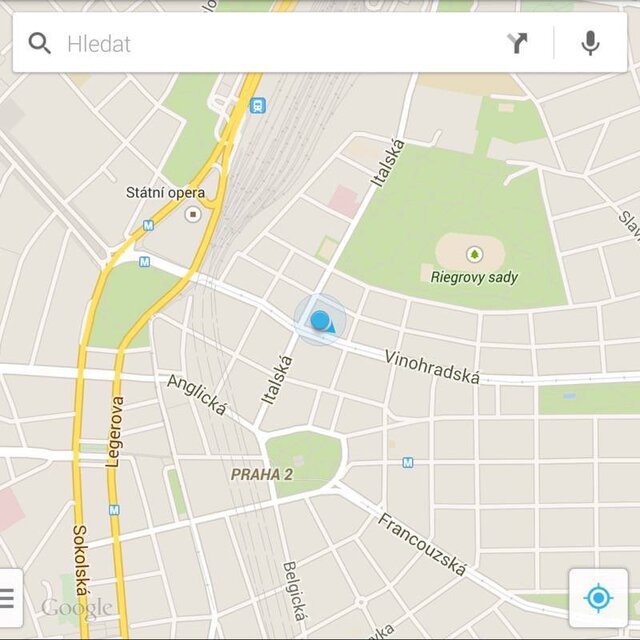This screenshot has height=640, width=640.
Task: Open directions from the search bar
Action: (517, 43)
